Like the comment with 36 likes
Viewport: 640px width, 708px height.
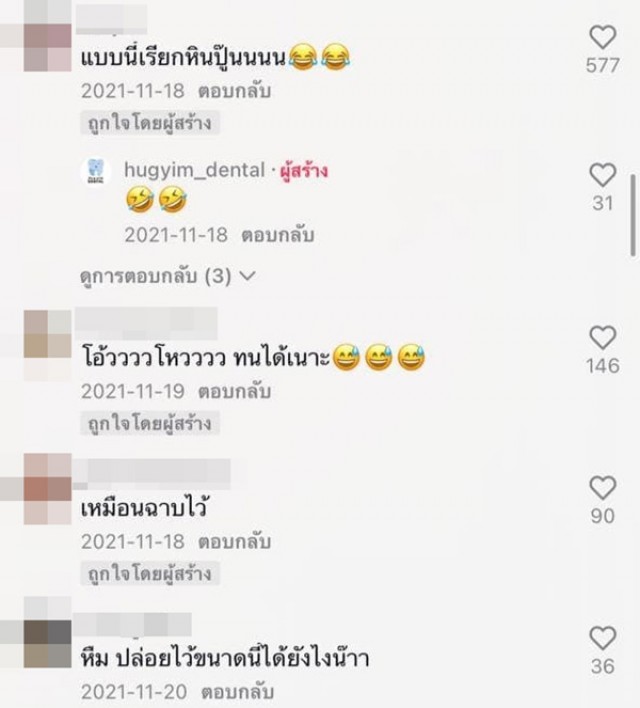(602, 638)
